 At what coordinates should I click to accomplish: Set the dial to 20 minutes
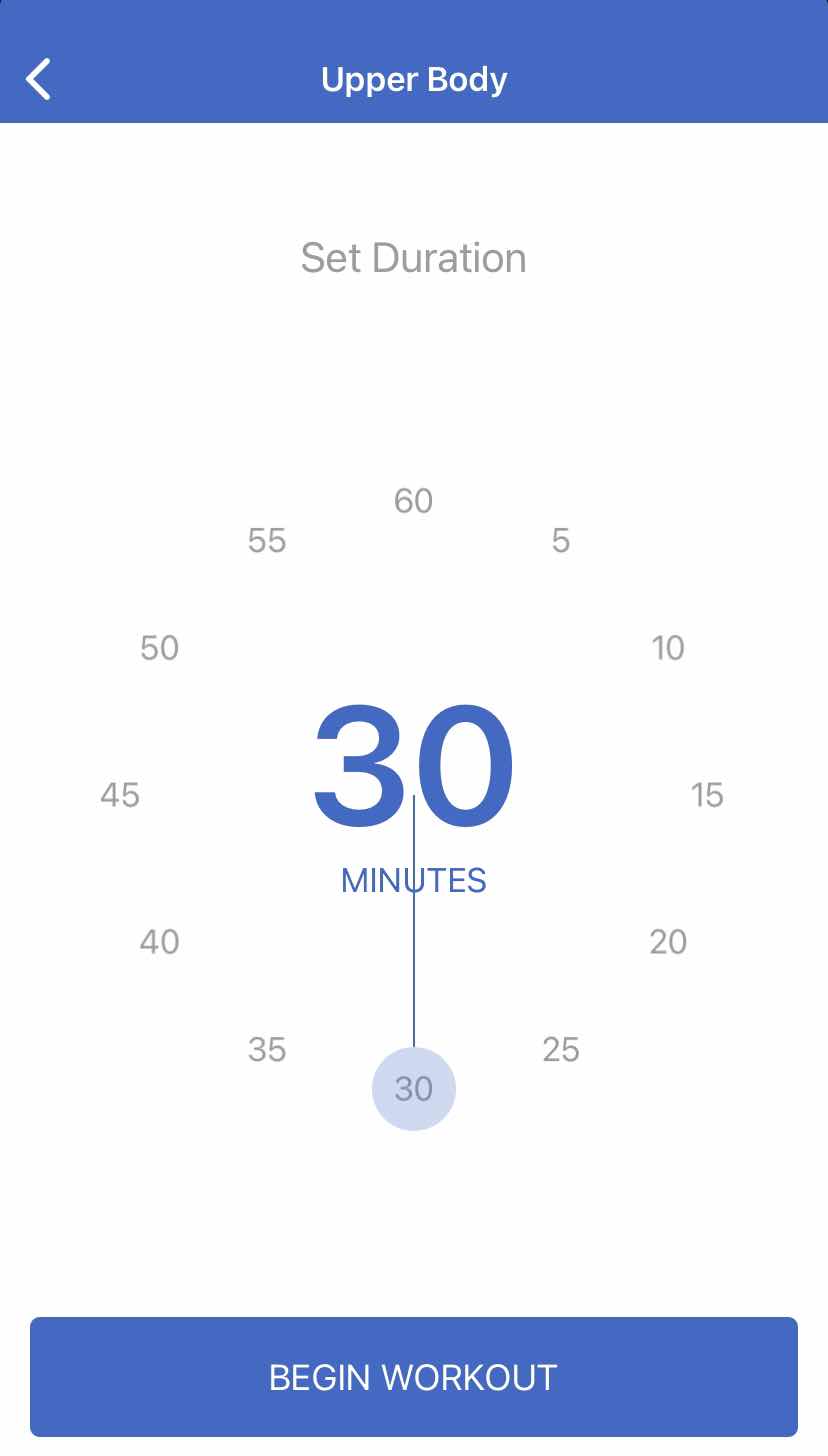[x=668, y=942]
